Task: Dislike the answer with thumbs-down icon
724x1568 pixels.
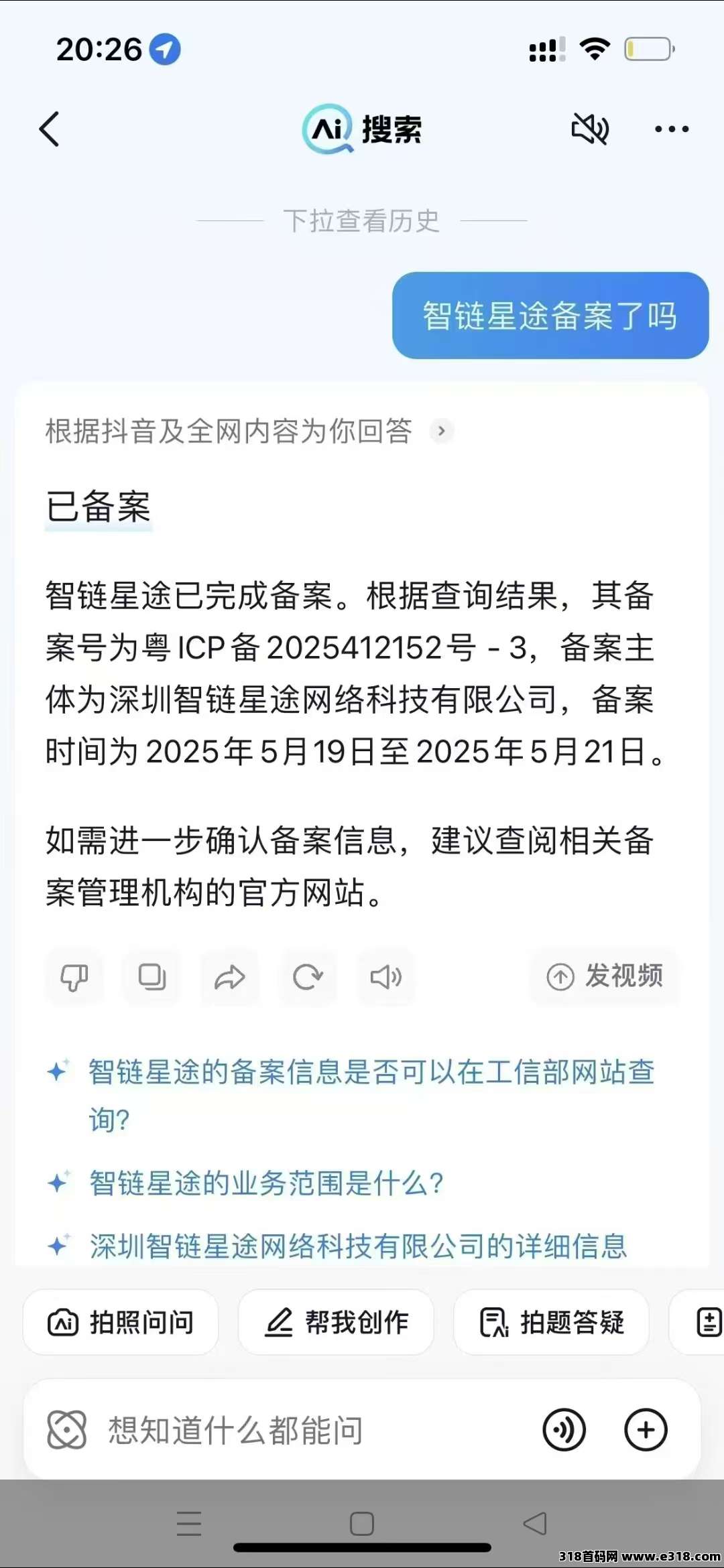Action: (x=74, y=977)
